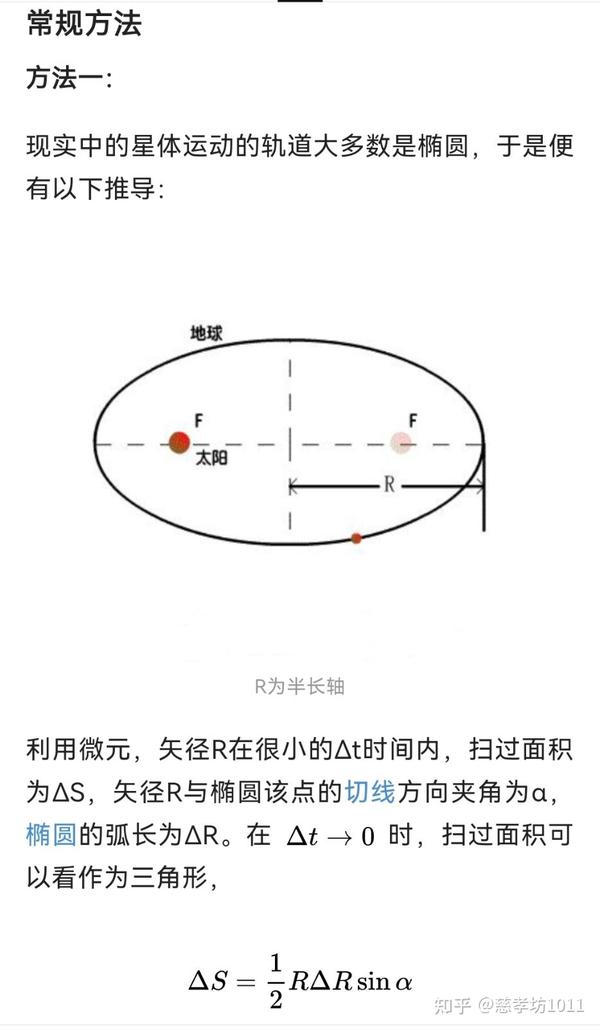The image size is (600, 1030).
Task: Open the blue 切线 link
Action: tap(370, 792)
